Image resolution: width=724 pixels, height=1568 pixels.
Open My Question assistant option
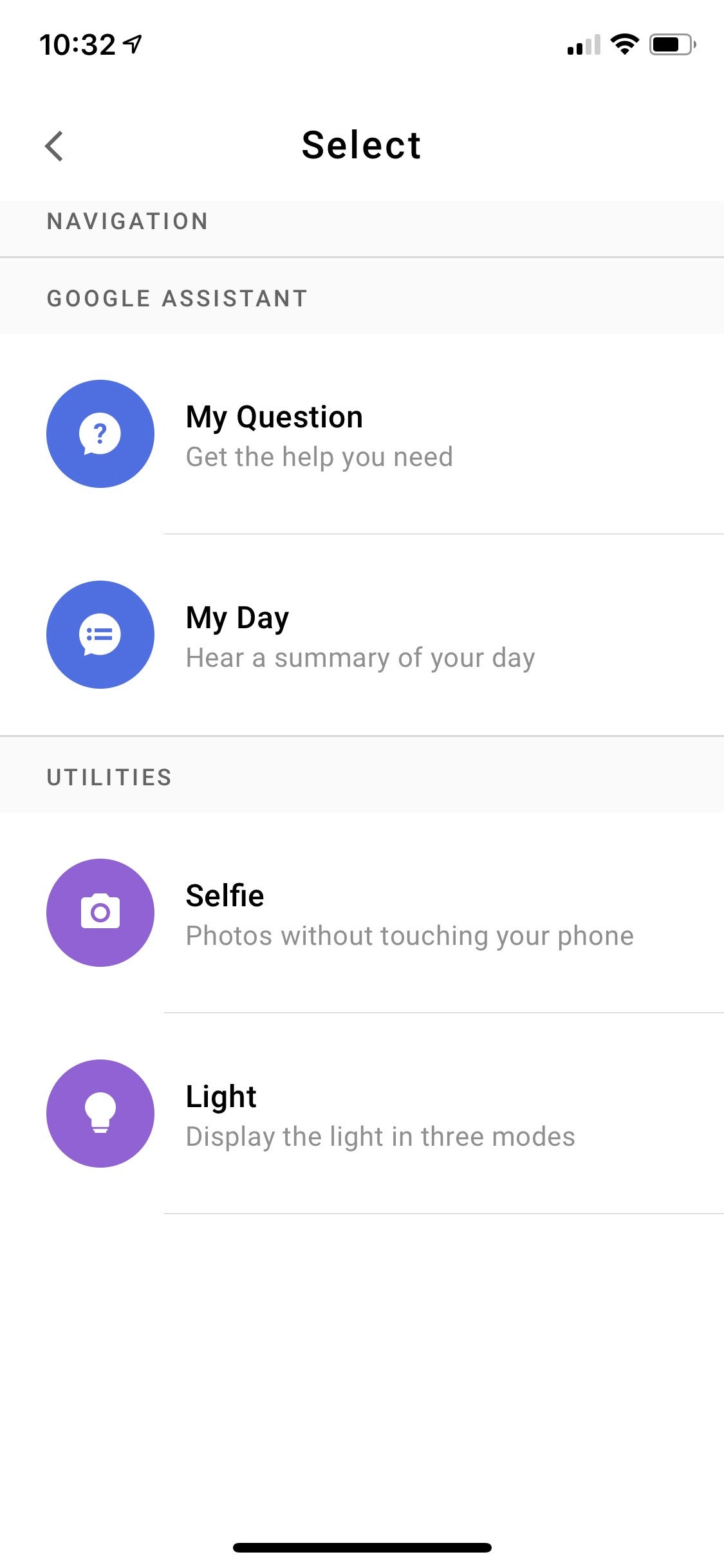[x=360, y=434]
